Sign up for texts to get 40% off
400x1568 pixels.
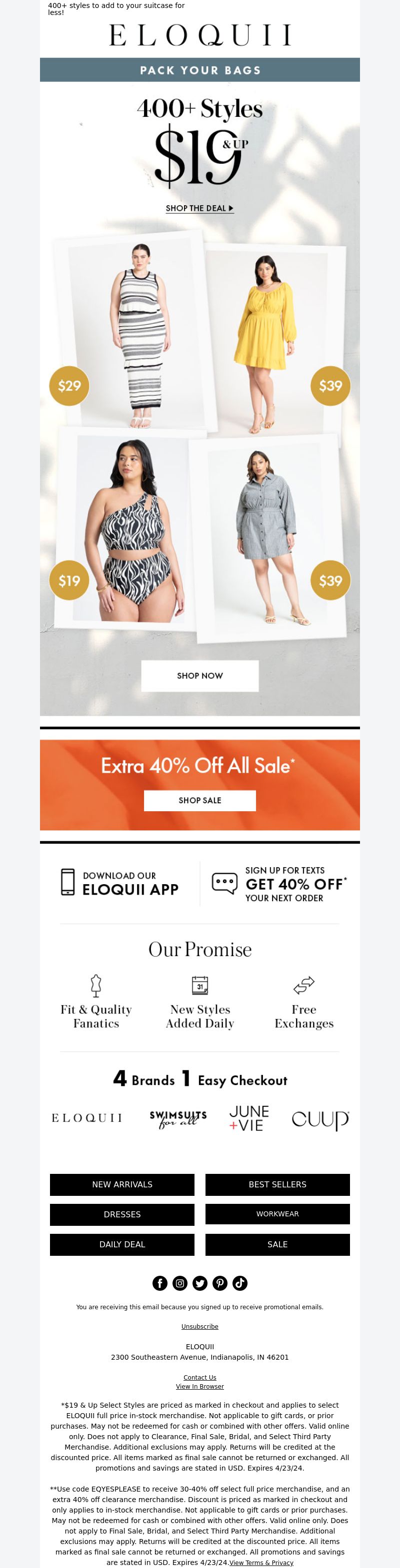(280, 884)
